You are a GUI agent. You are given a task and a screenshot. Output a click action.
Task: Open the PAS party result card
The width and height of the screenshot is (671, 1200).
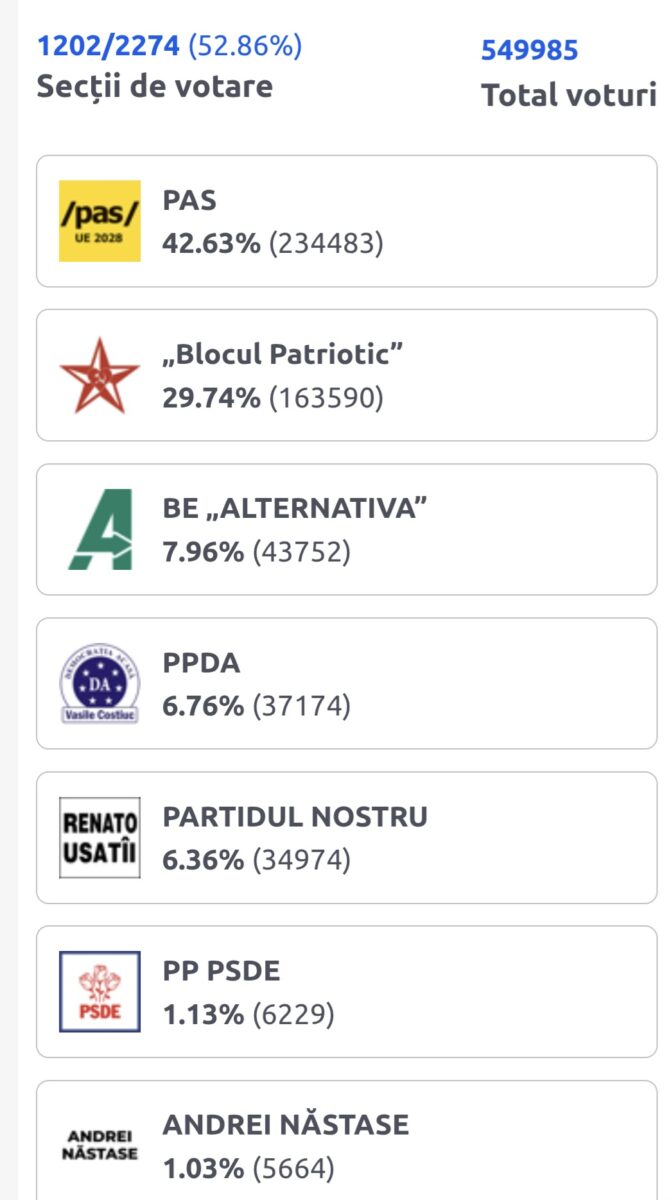347,221
